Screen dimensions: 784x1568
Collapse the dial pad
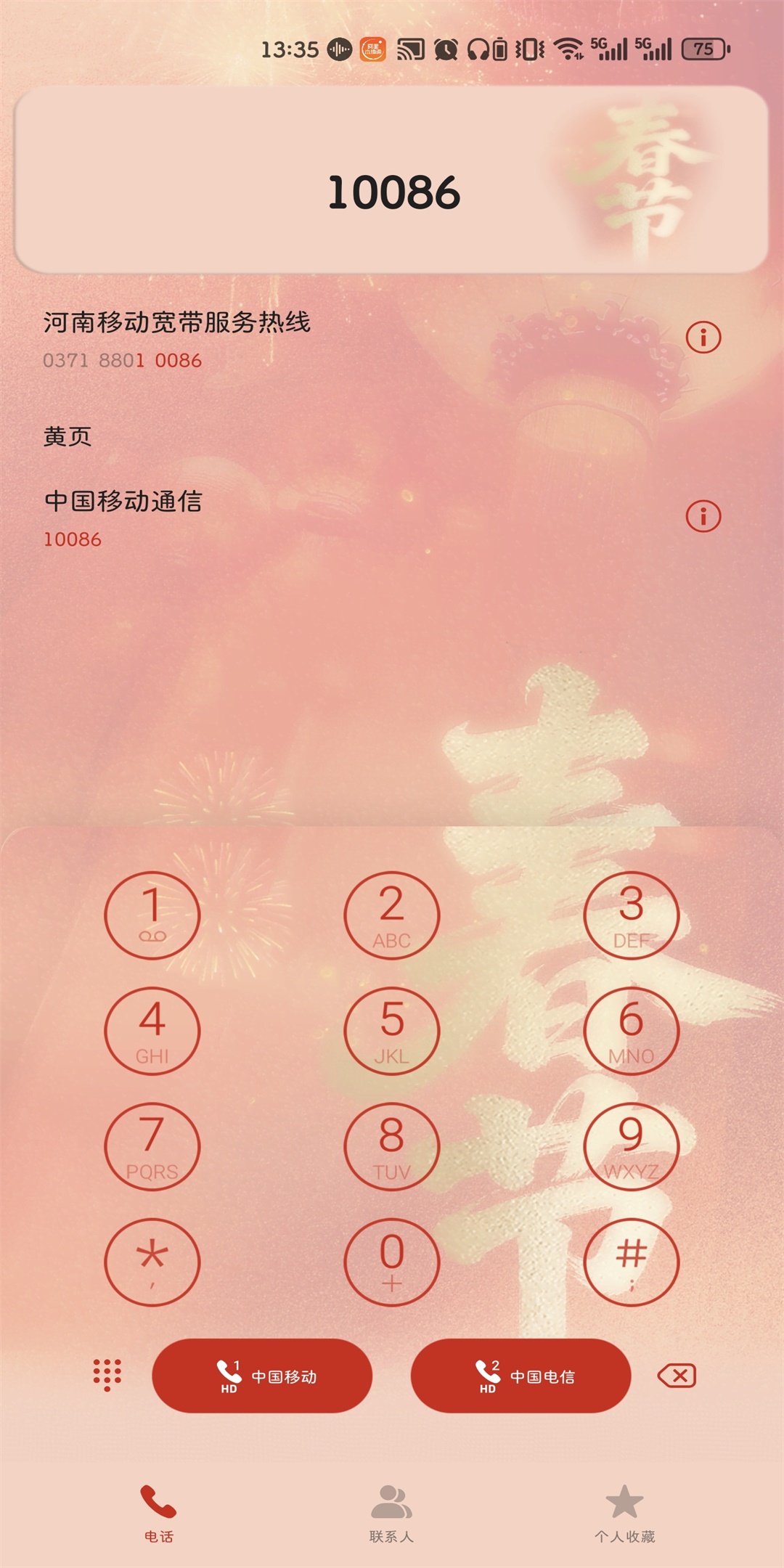107,1376
